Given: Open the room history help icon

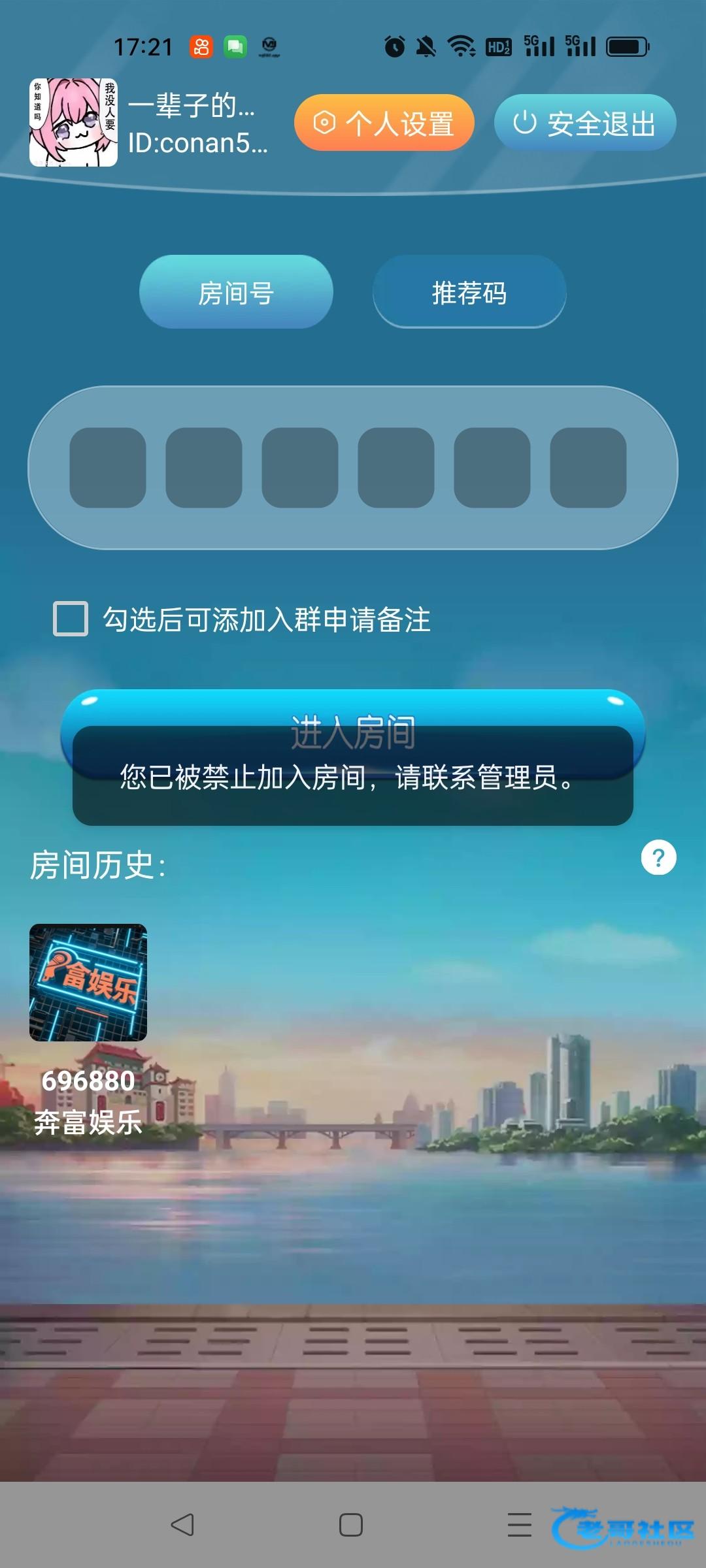Looking at the screenshot, I should [x=658, y=857].
